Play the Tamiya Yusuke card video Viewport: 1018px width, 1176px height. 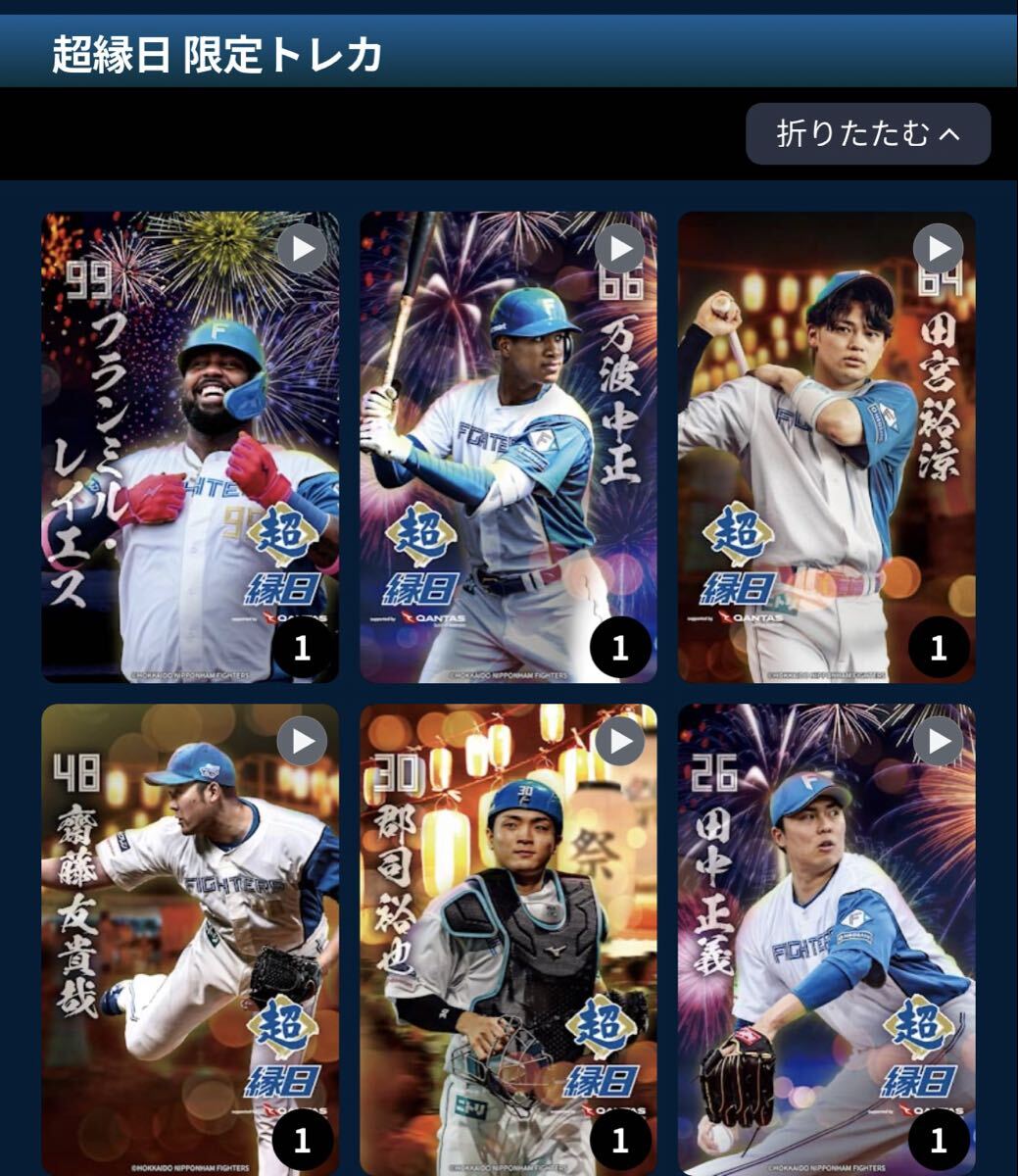click(937, 249)
